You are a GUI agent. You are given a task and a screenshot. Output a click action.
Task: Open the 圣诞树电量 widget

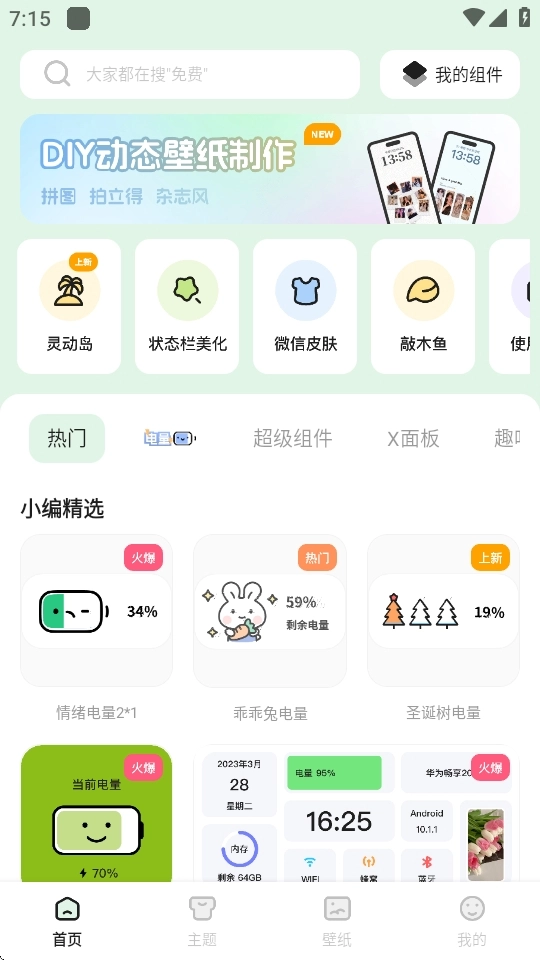tap(443, 628)
